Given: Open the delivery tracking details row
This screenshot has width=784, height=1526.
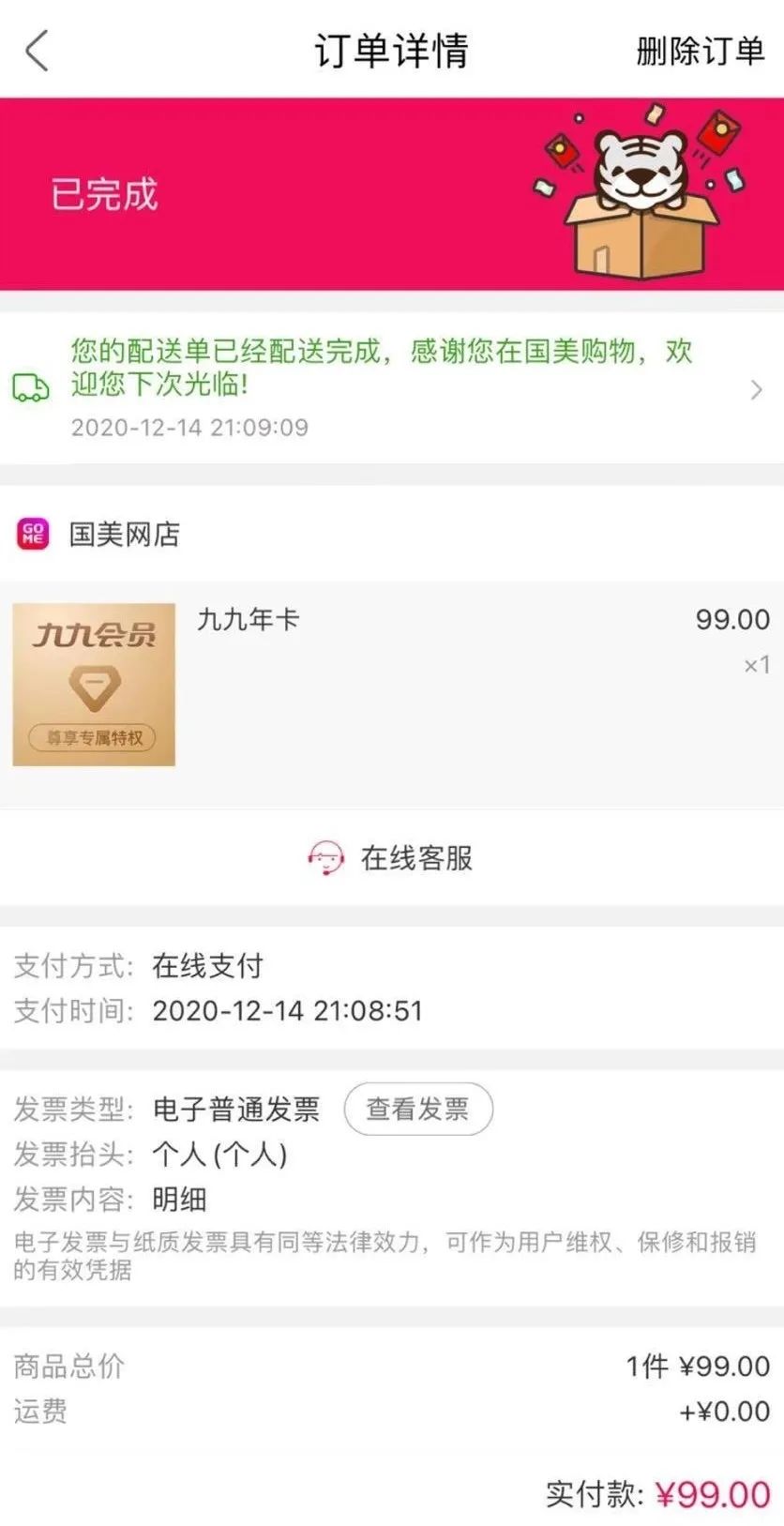Looking at the screenshot, I should (391, 388).
